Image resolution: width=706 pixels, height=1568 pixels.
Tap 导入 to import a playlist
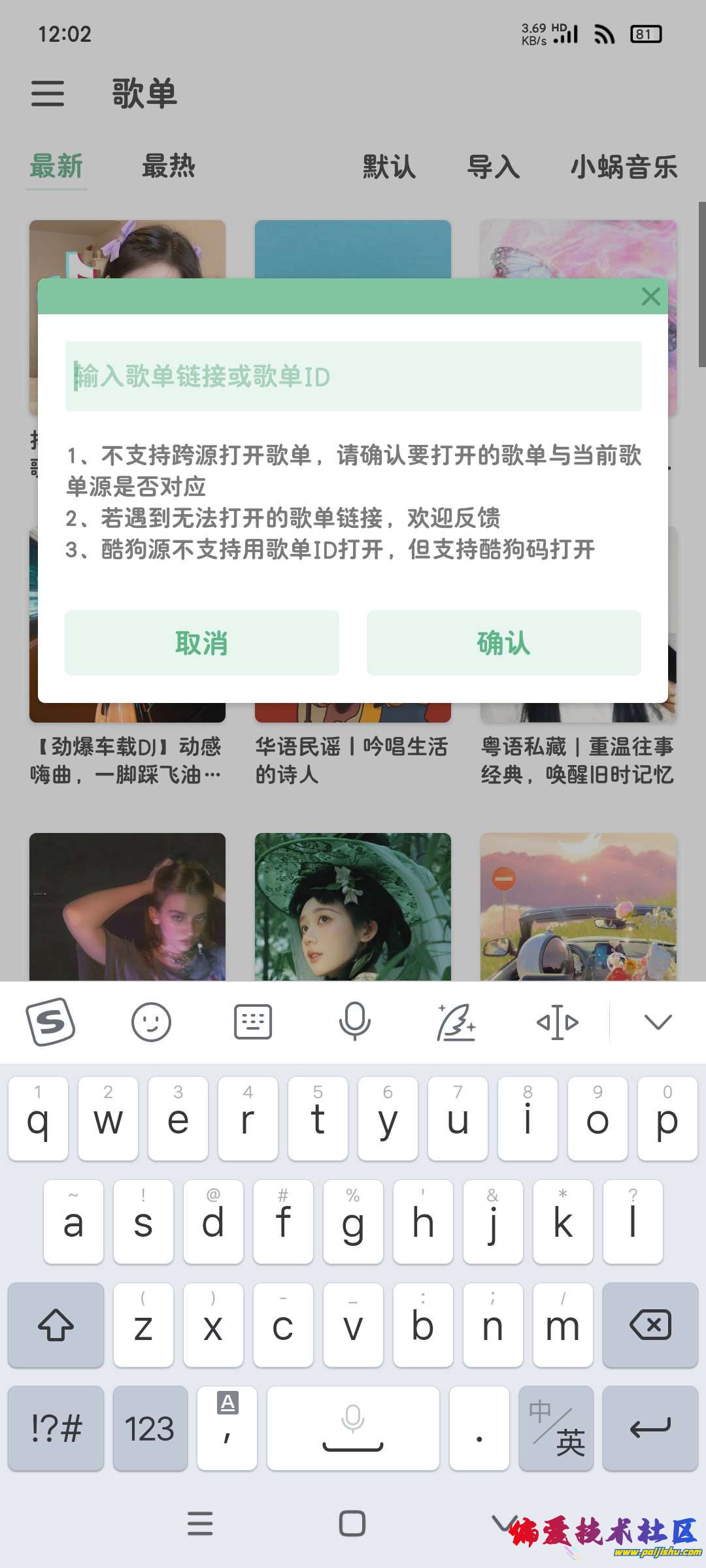point(494,167)
